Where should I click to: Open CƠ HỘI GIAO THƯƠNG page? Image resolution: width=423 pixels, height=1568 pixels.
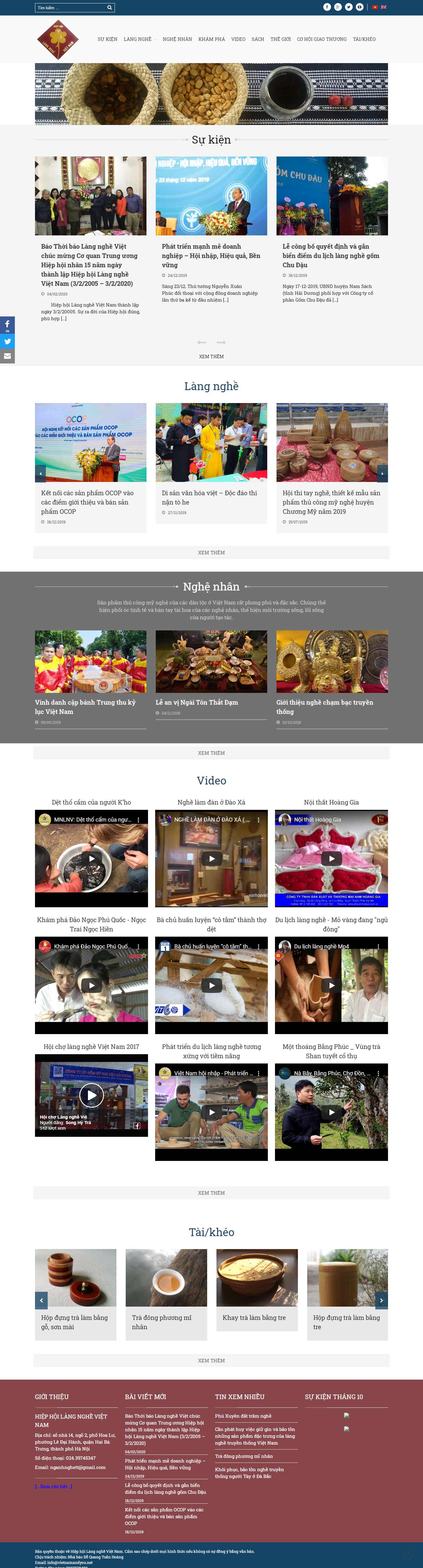[x=321, y=39]
